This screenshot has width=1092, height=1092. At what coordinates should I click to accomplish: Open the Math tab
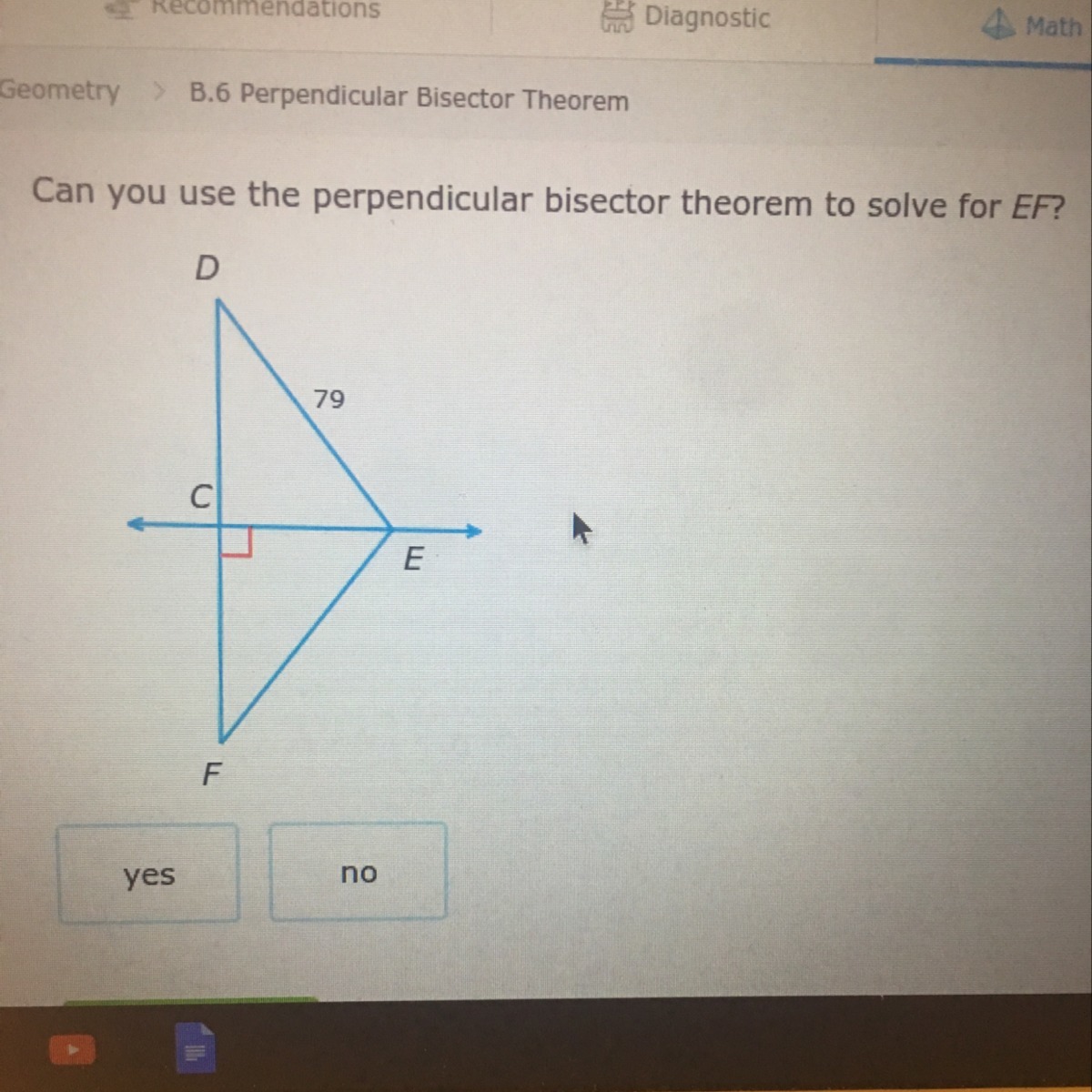pyautogui.click(x=1033, y=26)
